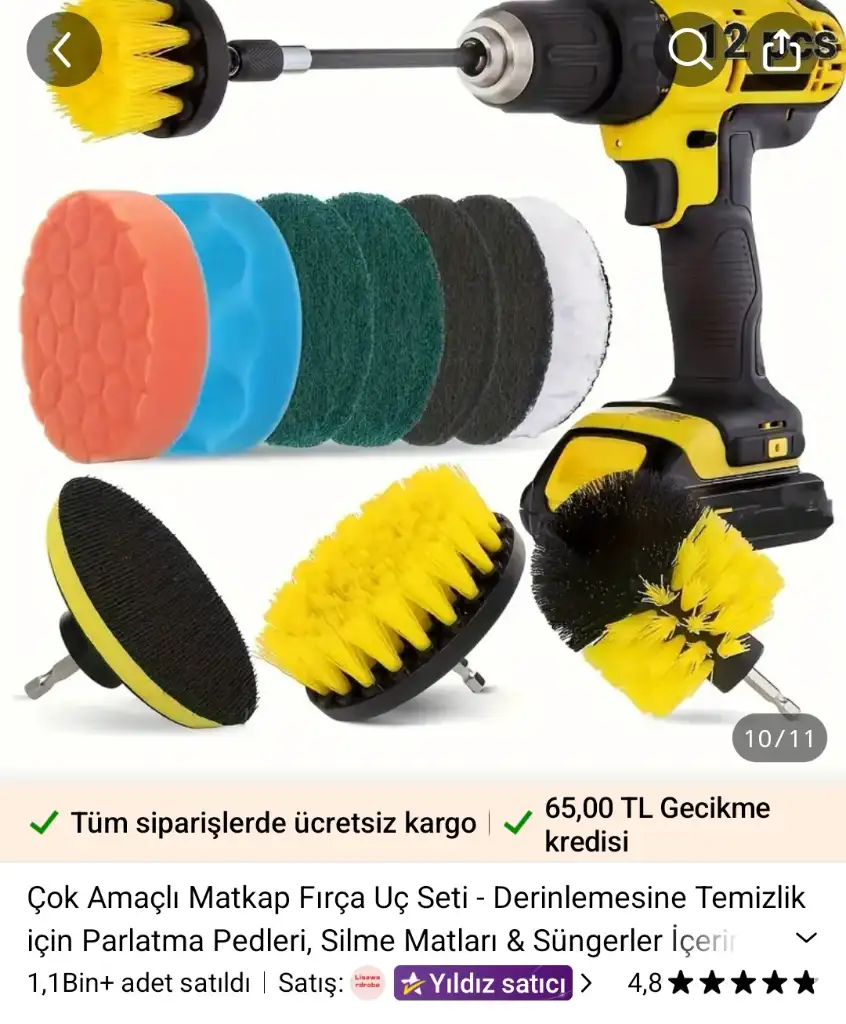Go back to the previous page

click(x=63, y=49)
